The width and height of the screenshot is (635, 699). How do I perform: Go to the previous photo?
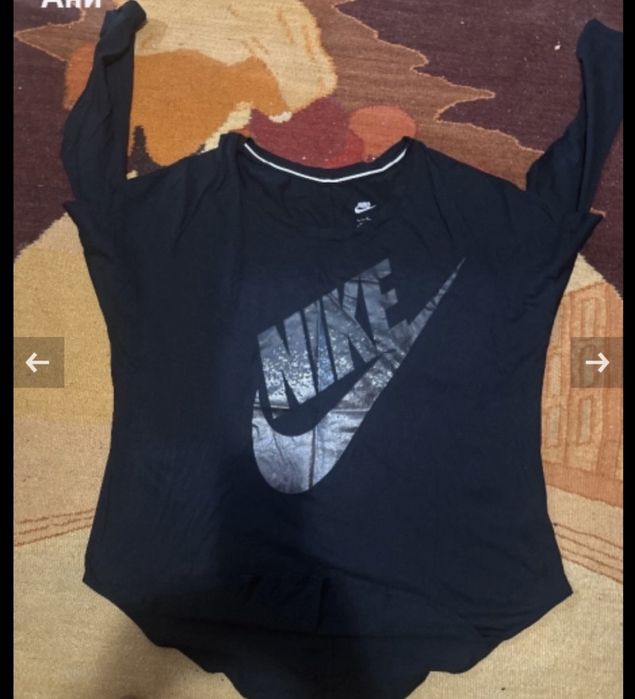(38, 363)
